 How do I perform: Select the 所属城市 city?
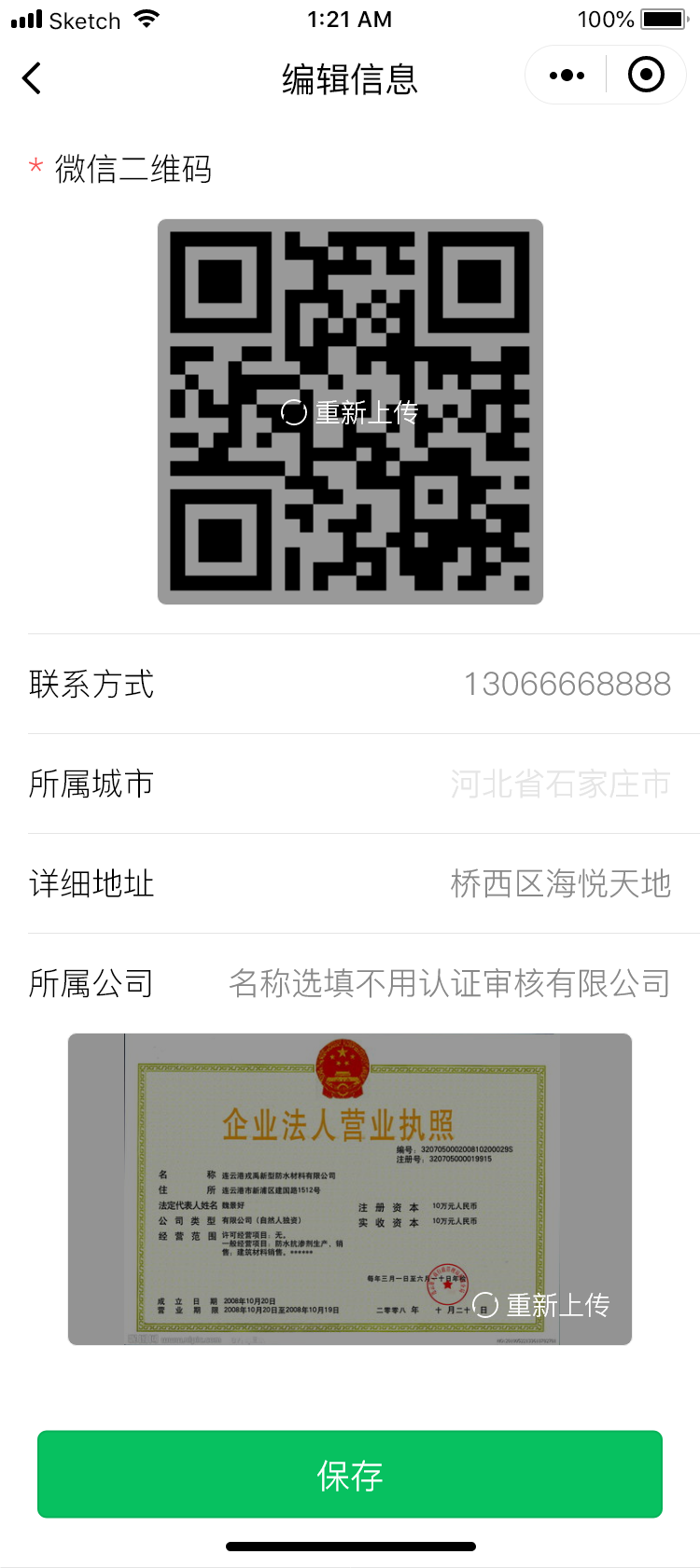click(x=560, y=784)
